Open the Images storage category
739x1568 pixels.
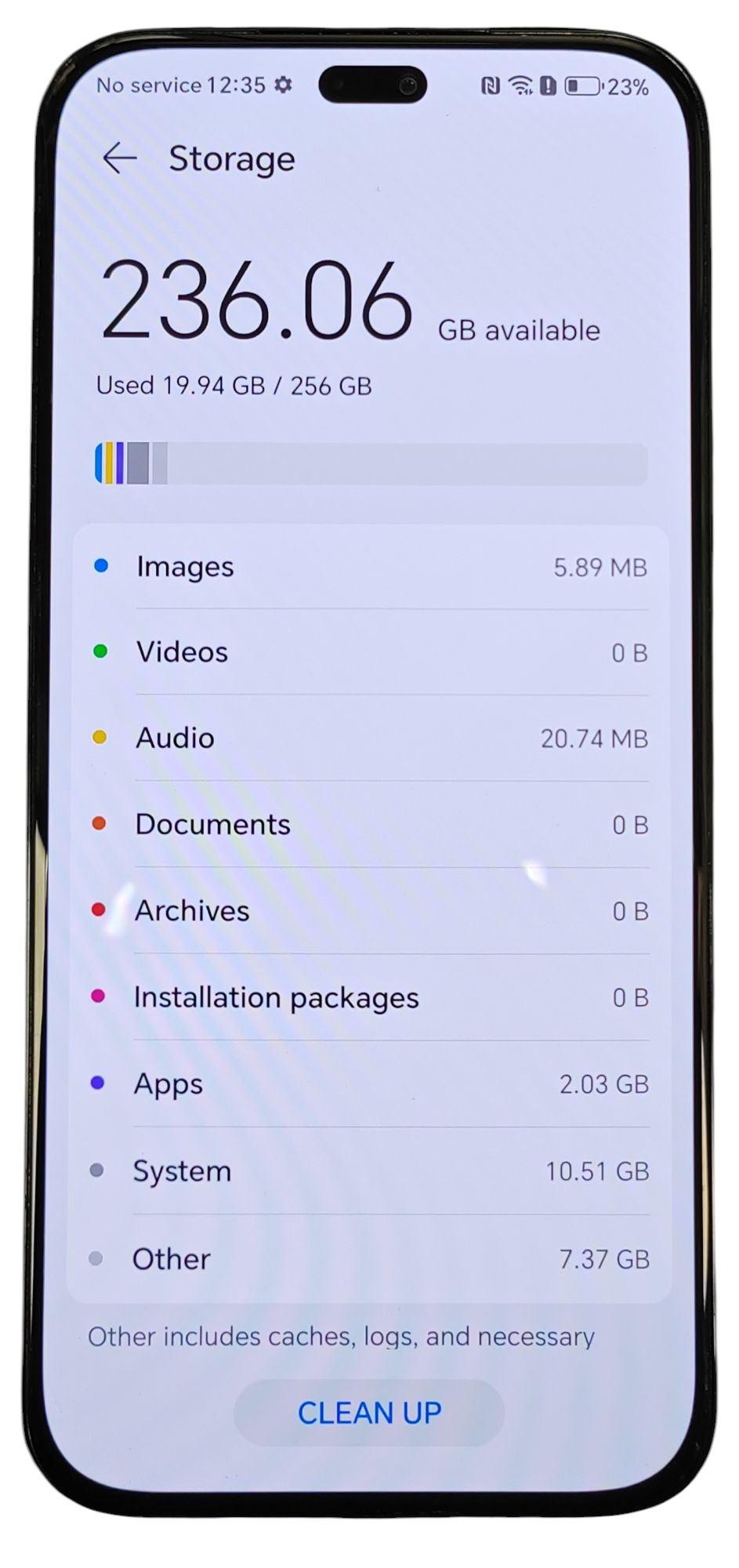click(x=370, y=567)
